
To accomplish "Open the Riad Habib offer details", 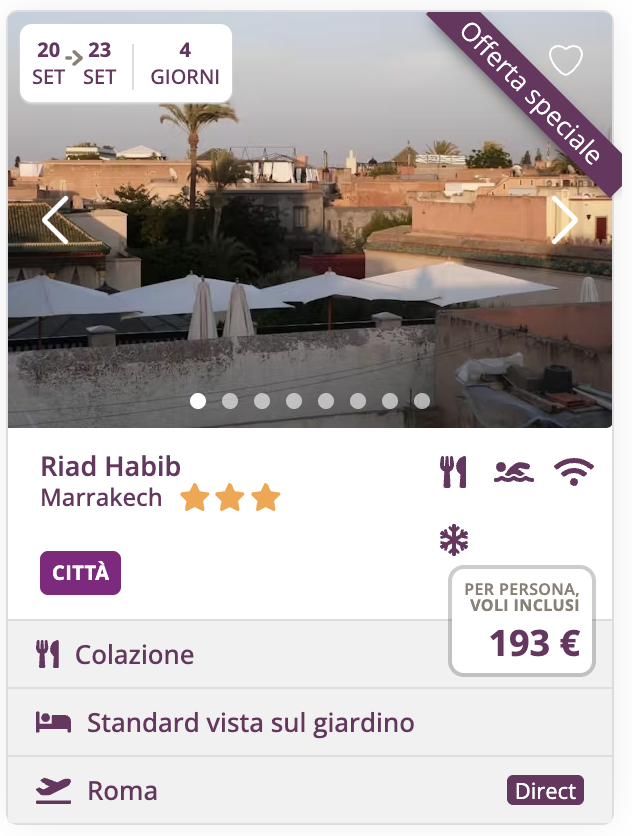I will (x=111, y=466).
